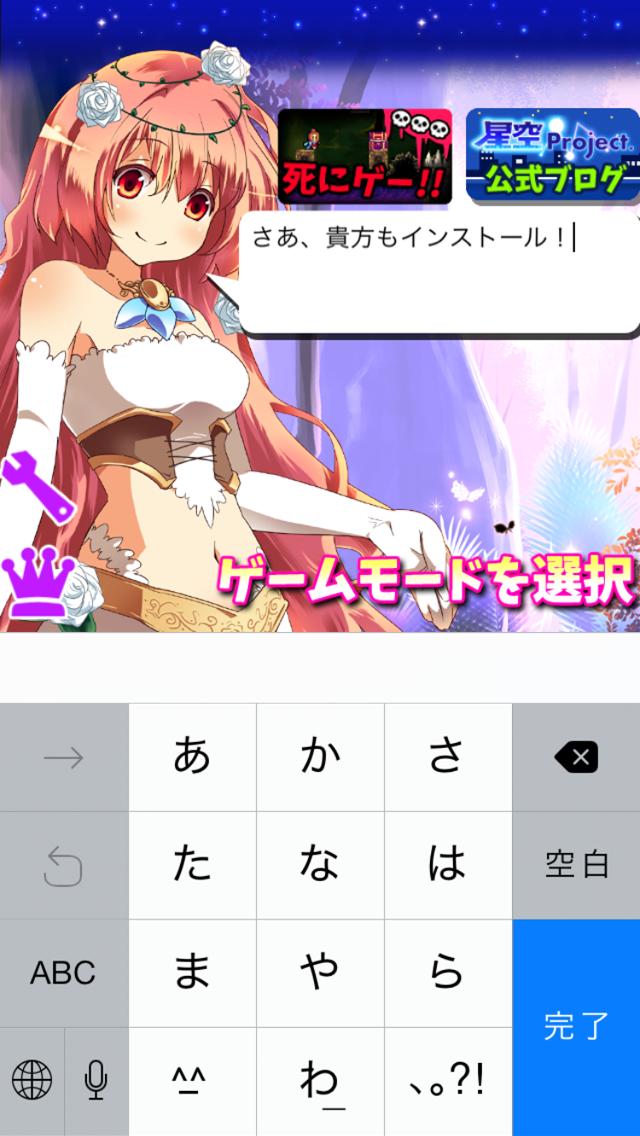Tap the undo arrow key on keyboard

click(64, 865)
